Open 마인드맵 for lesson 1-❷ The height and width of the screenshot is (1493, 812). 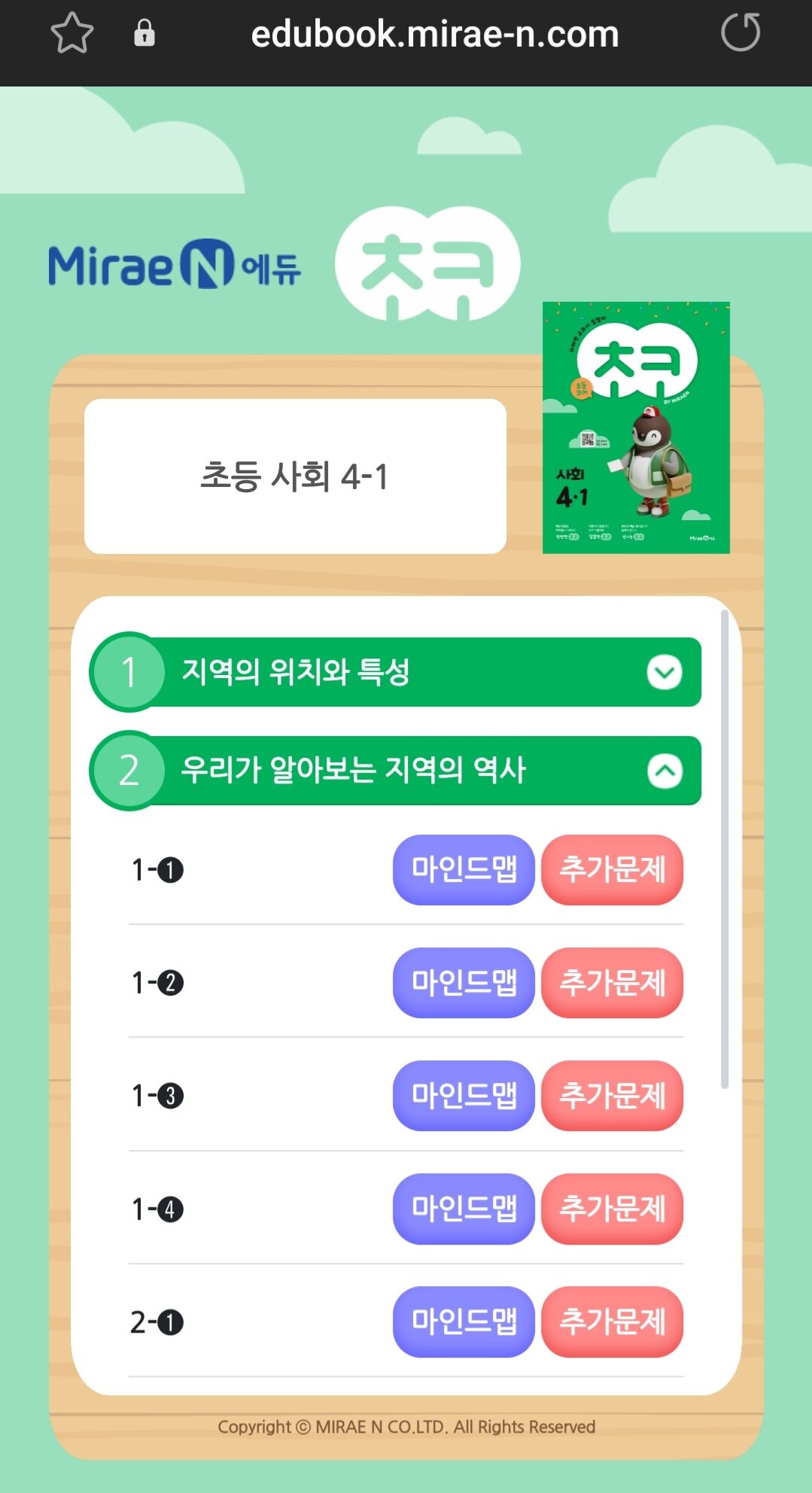pyautogui.click(x=464, y=983)
